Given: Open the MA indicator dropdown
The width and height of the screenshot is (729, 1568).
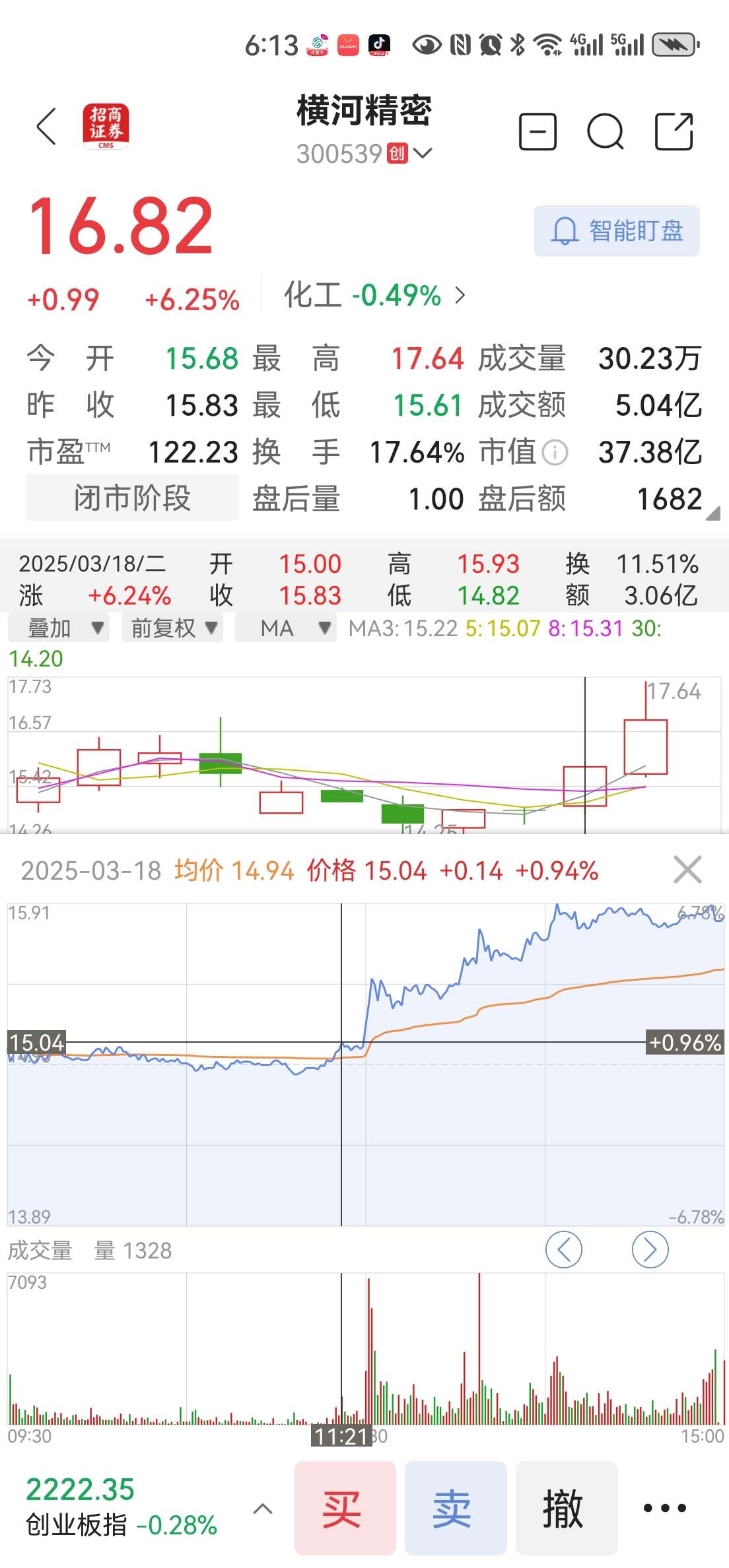Looking at the screenshot, I should coord(285,628).
